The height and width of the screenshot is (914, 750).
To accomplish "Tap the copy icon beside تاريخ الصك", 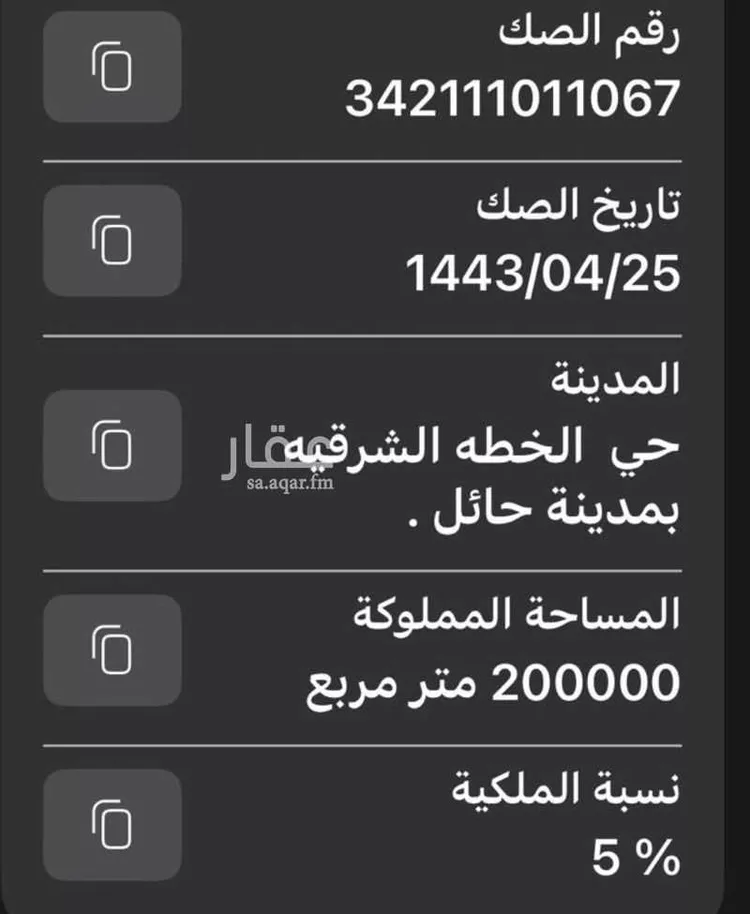I will coord(111,238).
